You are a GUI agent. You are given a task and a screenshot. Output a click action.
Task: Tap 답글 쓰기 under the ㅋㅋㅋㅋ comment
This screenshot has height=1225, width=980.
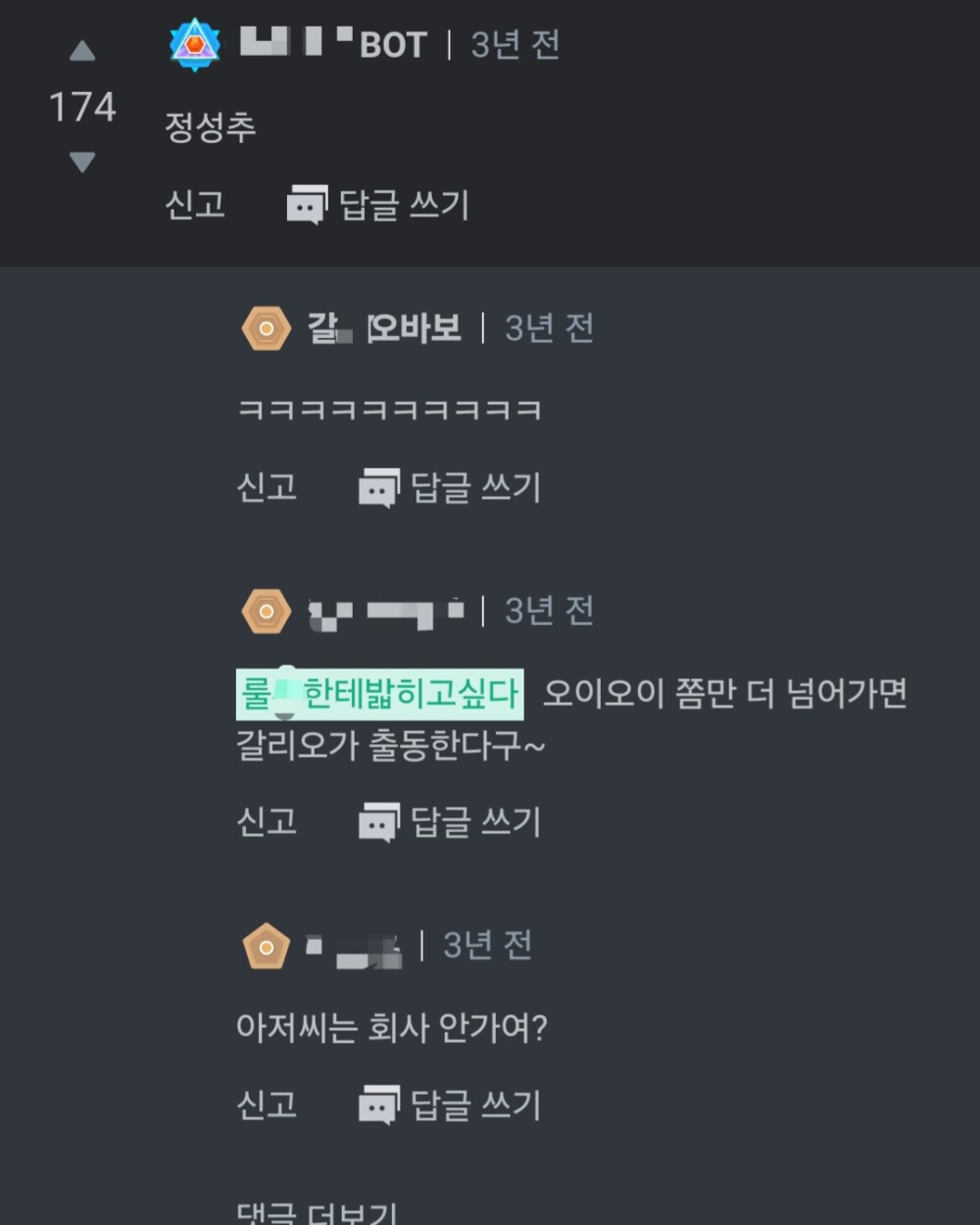pos(451,487)
